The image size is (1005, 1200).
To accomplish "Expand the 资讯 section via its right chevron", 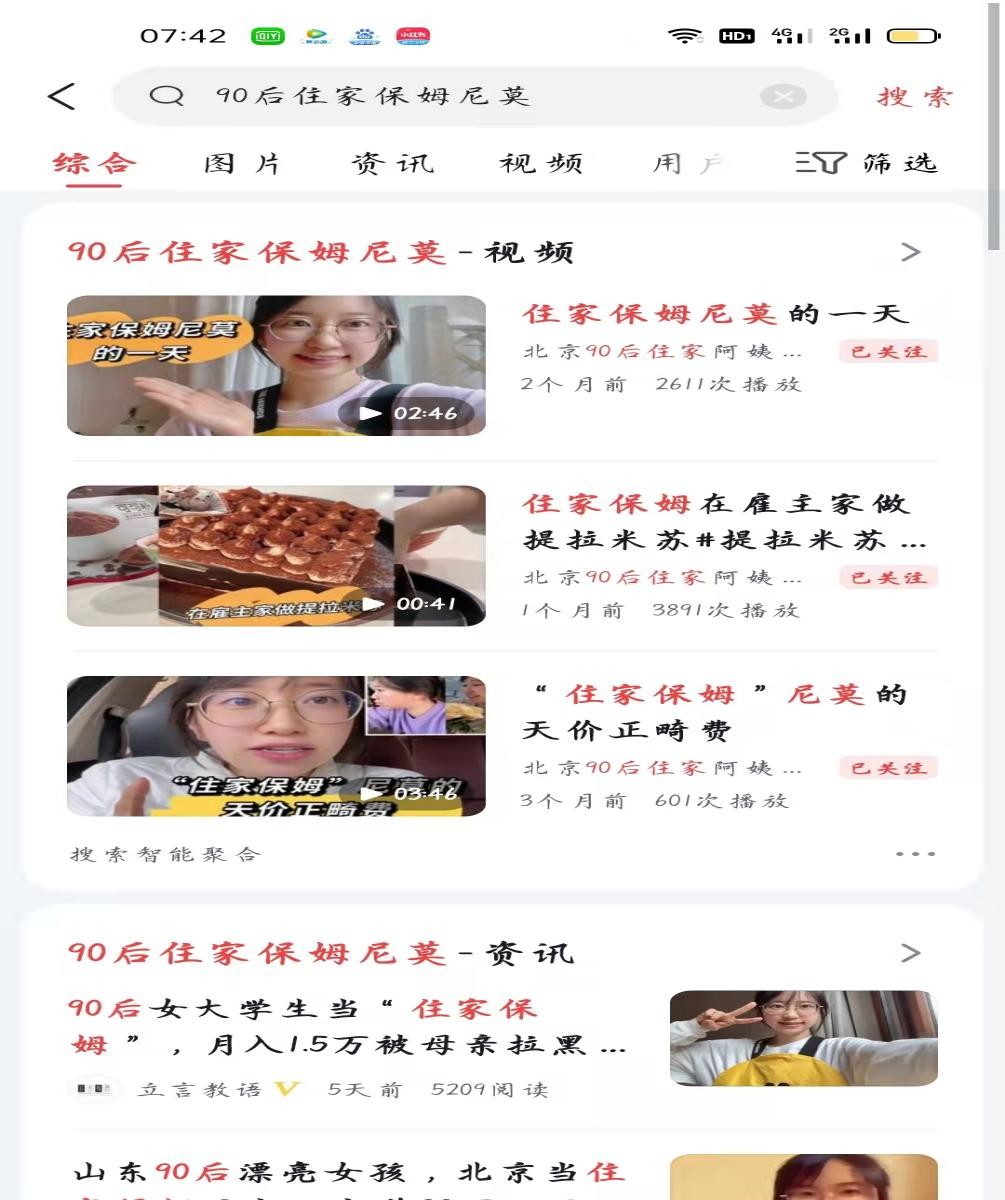I will coord(910,953).
